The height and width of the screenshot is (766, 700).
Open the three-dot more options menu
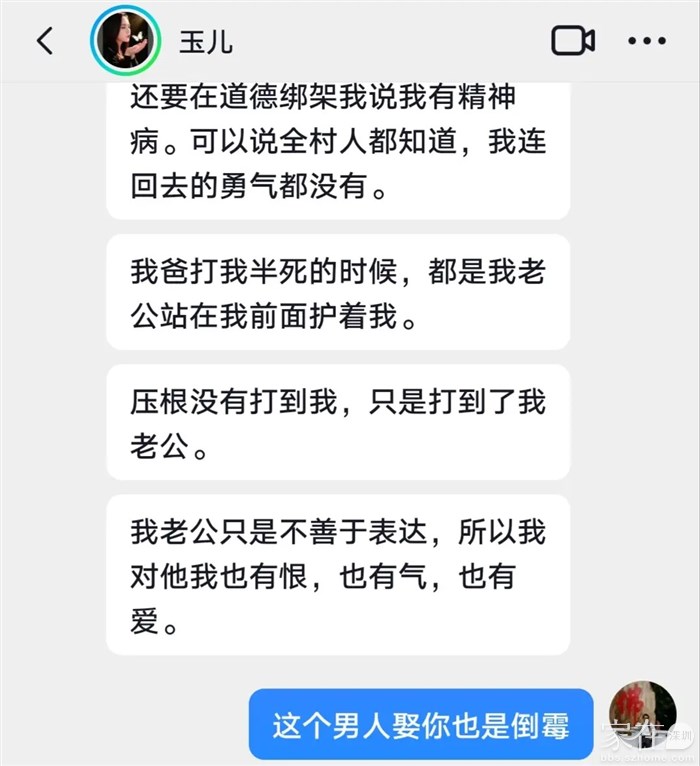[x=646, y=41]
